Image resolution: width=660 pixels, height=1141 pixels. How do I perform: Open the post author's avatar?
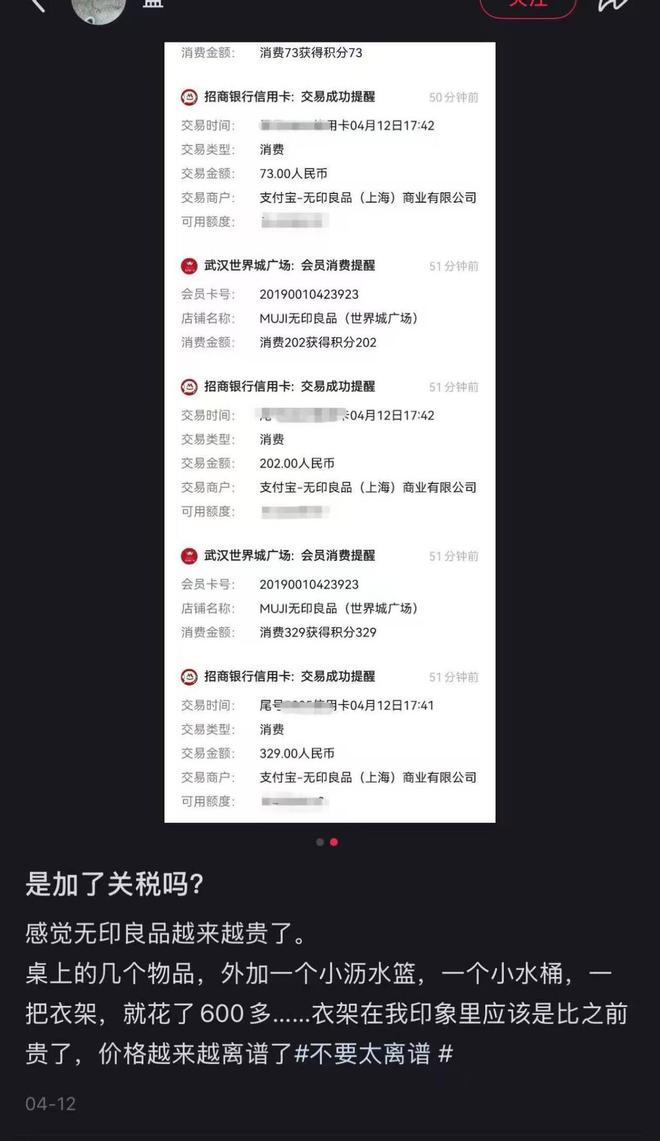[99, 6]
